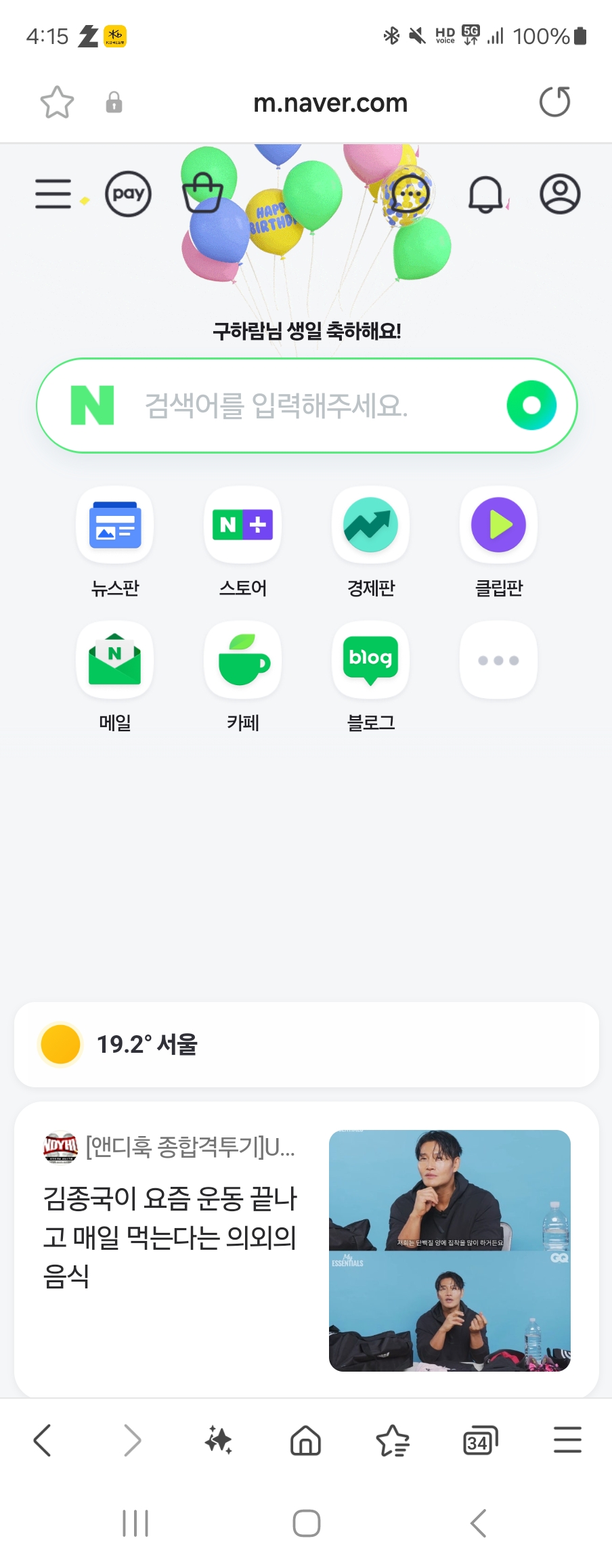The image size is (612, 1568).
Task: Open the 카페 shortcut
Action: 242,660
